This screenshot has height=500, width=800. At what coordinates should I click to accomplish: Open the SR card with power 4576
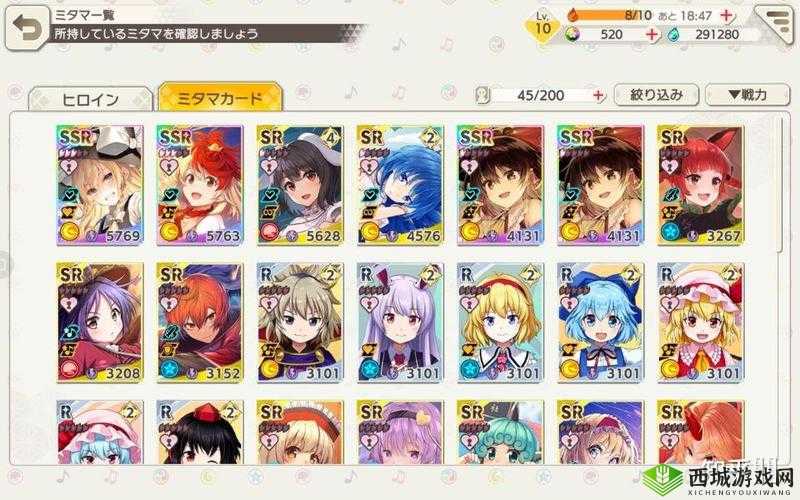point(393,185)
